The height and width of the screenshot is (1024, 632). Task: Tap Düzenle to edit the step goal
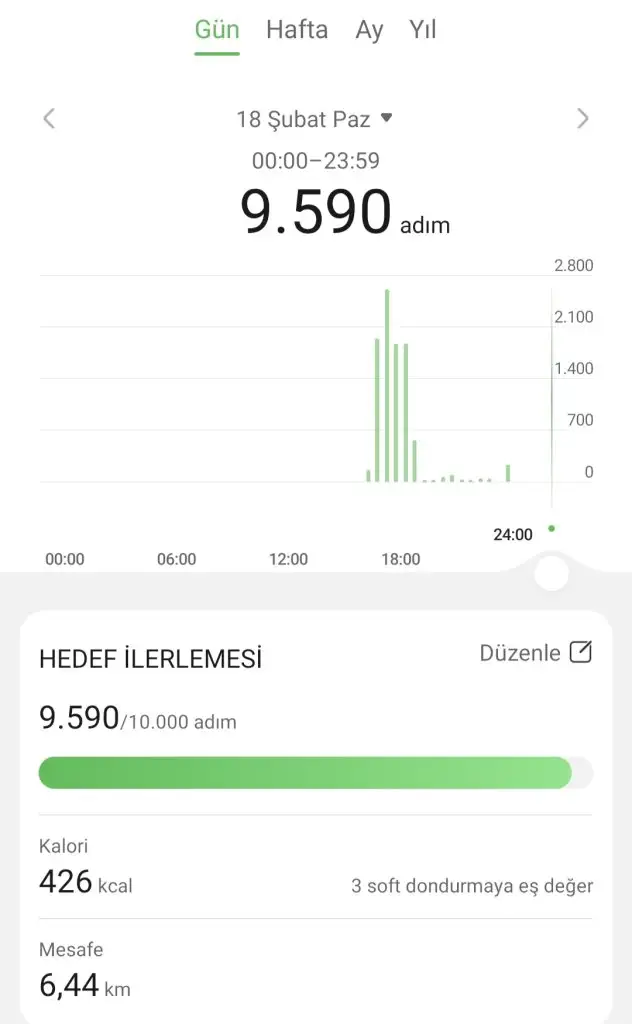535,652
